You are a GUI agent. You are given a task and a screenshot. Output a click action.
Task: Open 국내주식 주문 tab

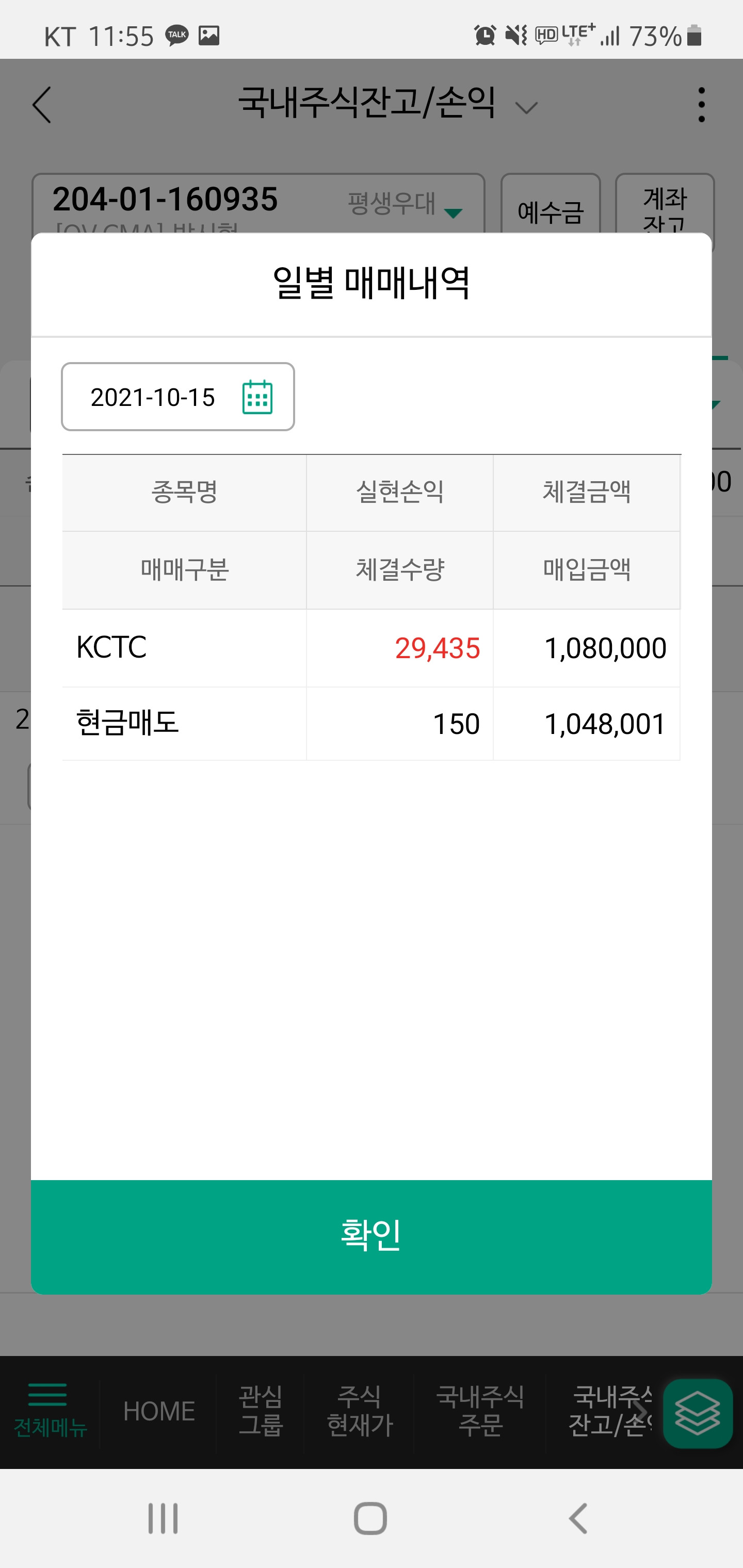coord(480,1410)
